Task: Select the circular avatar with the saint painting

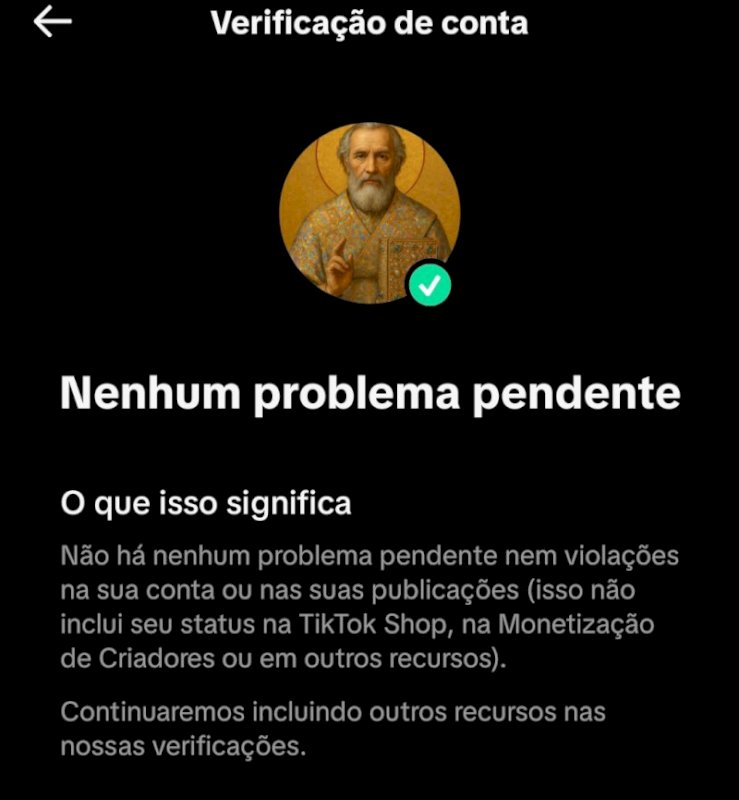Action: pos(369,207)
